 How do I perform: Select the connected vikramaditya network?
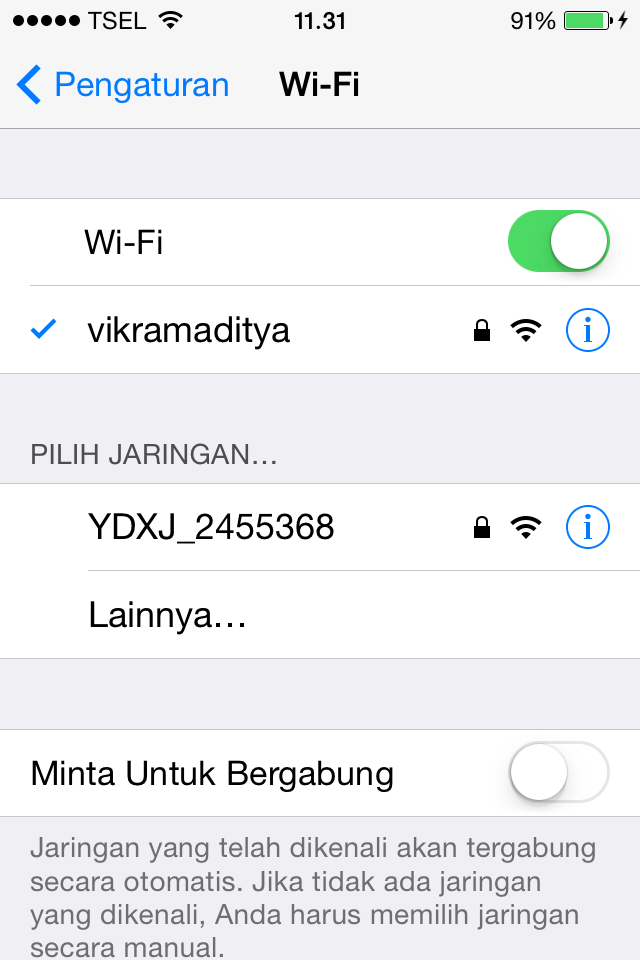[189, 330]
